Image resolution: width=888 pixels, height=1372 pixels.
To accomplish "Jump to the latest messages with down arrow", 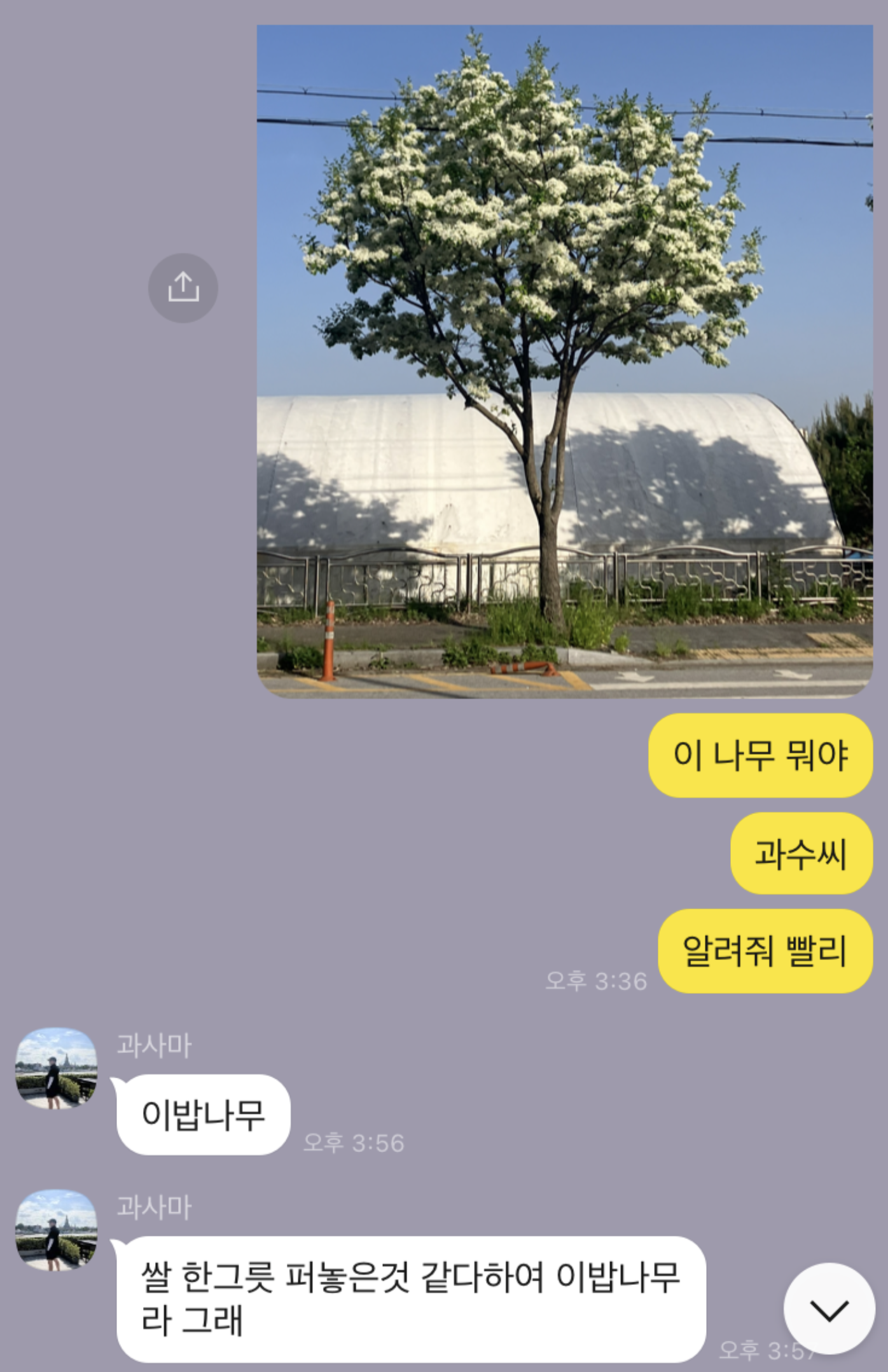I will 829,1308.
